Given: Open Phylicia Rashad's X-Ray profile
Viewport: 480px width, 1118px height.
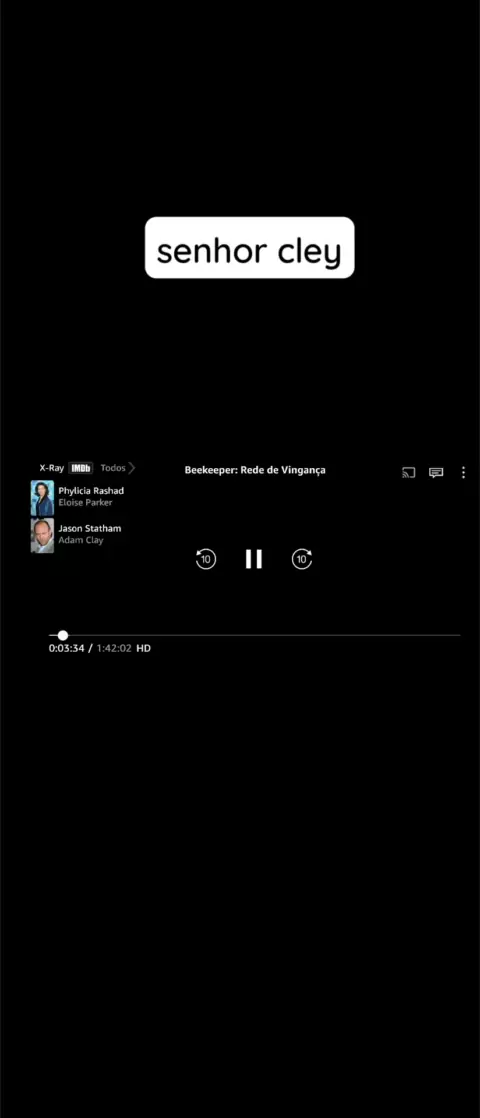Looking at the screenshot, I should click(x=77, y=497).
